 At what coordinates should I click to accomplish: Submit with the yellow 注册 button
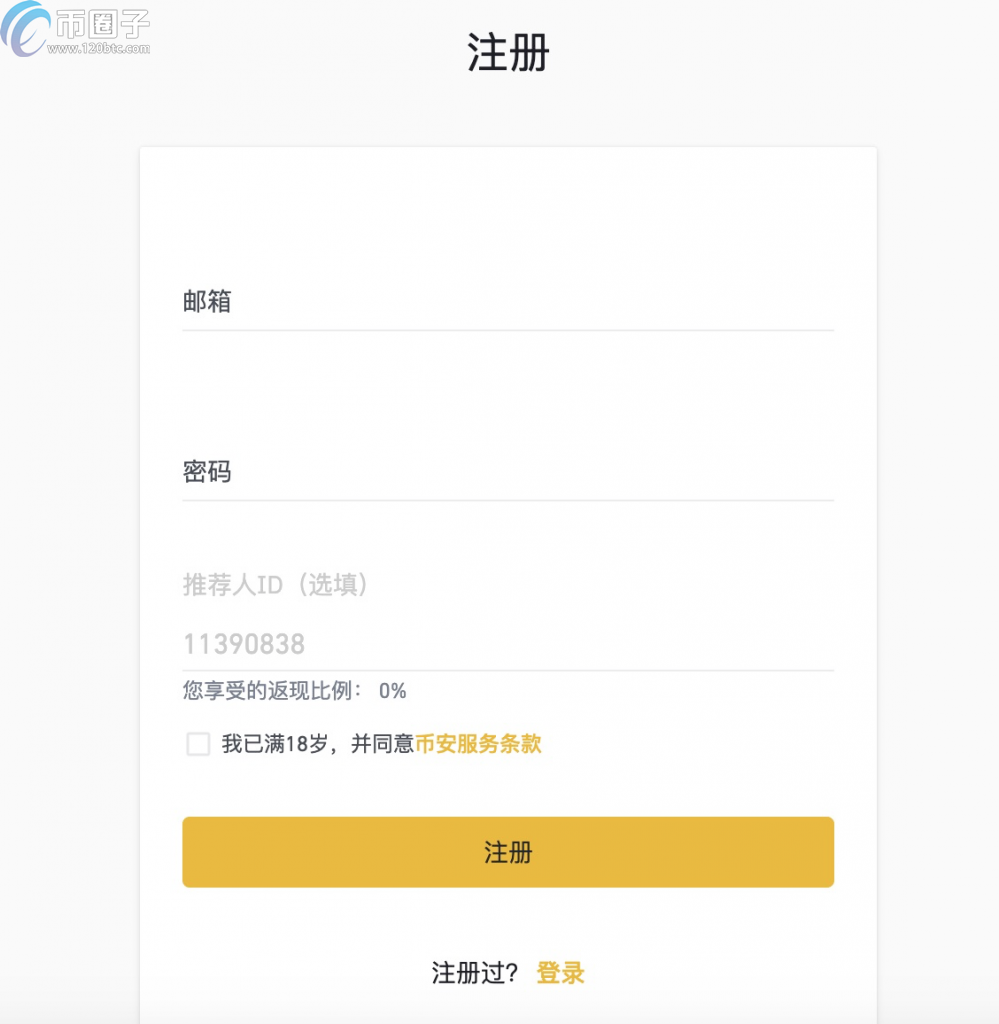point(507,852)
